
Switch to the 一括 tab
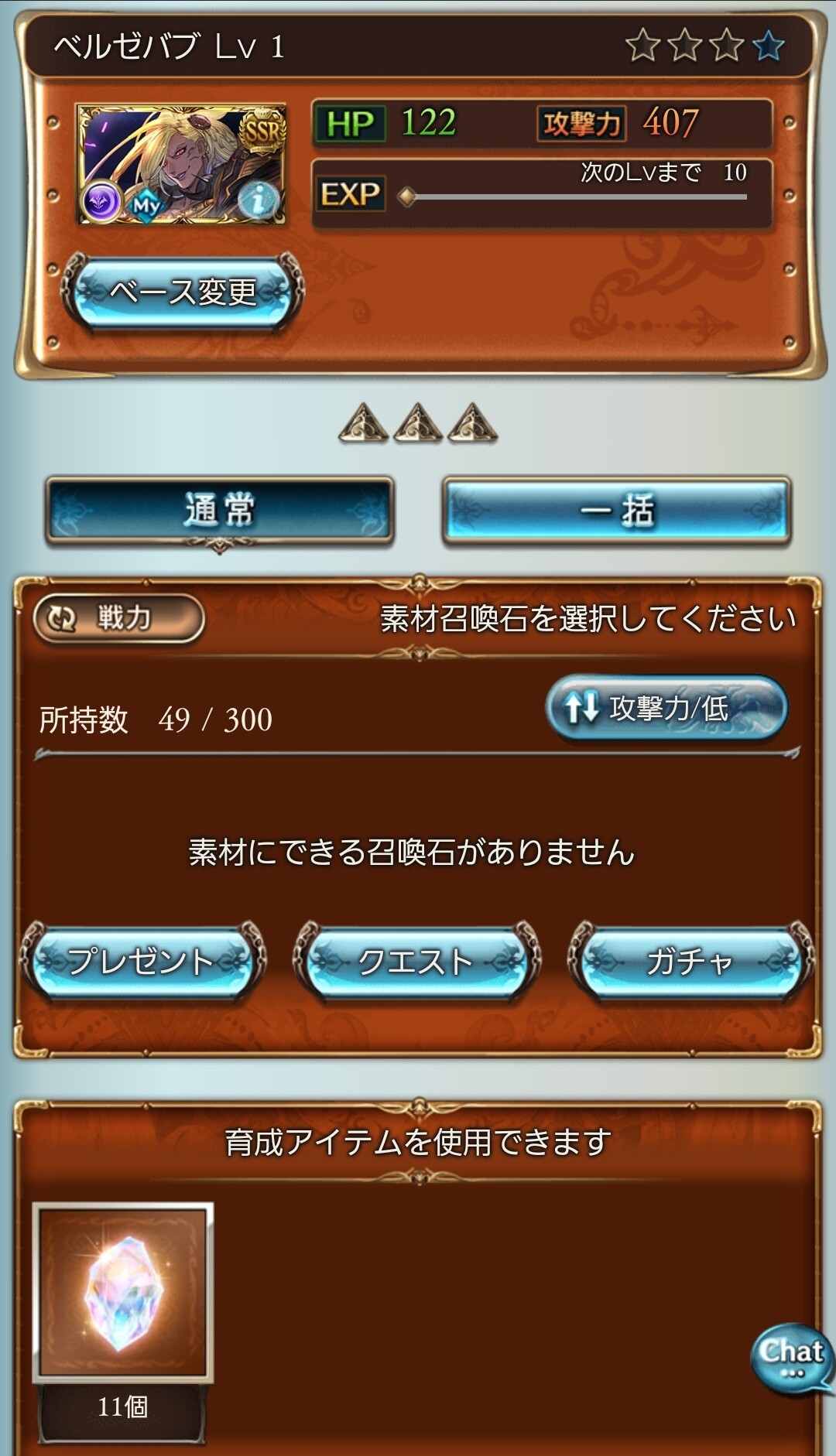tap(616, 511)
